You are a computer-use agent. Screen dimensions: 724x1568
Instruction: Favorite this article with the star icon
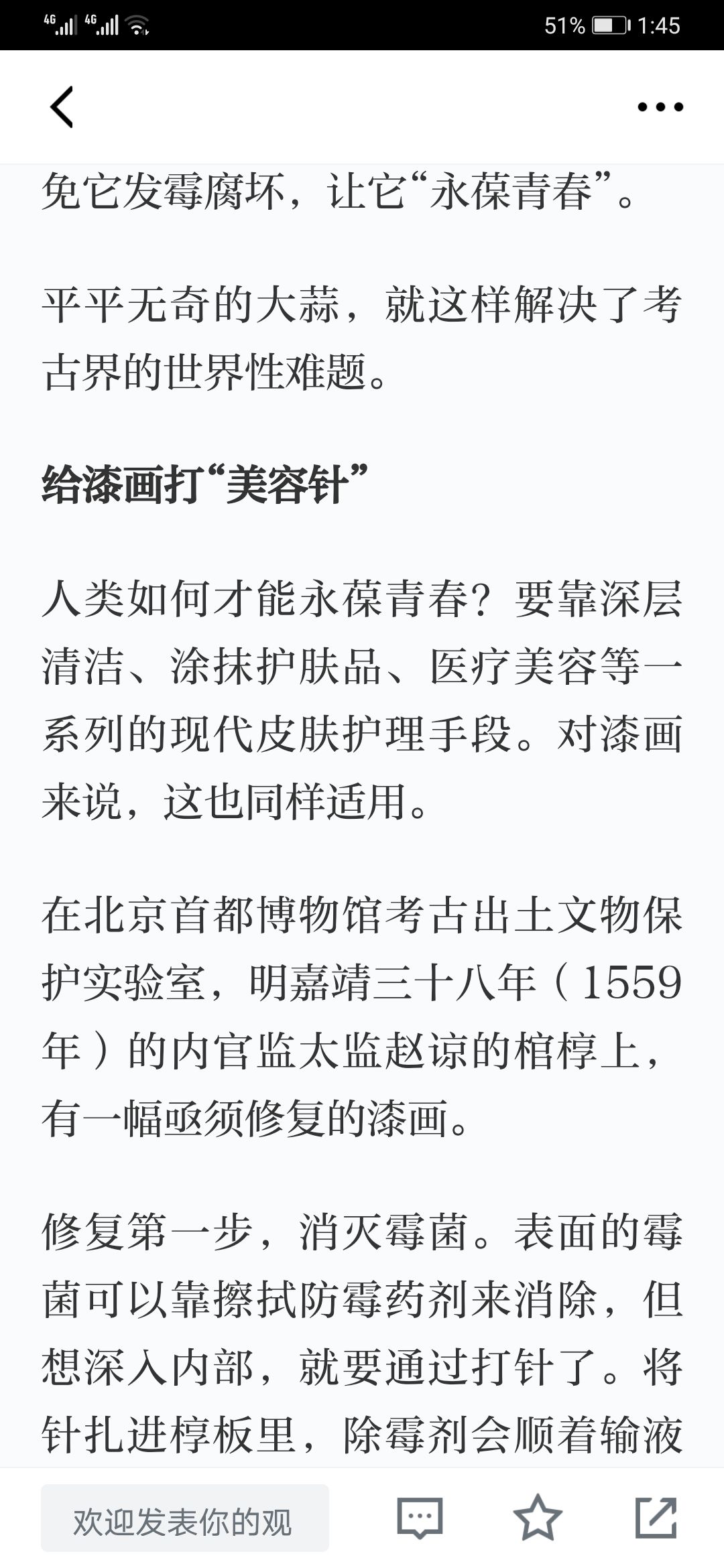(538, 1517)
